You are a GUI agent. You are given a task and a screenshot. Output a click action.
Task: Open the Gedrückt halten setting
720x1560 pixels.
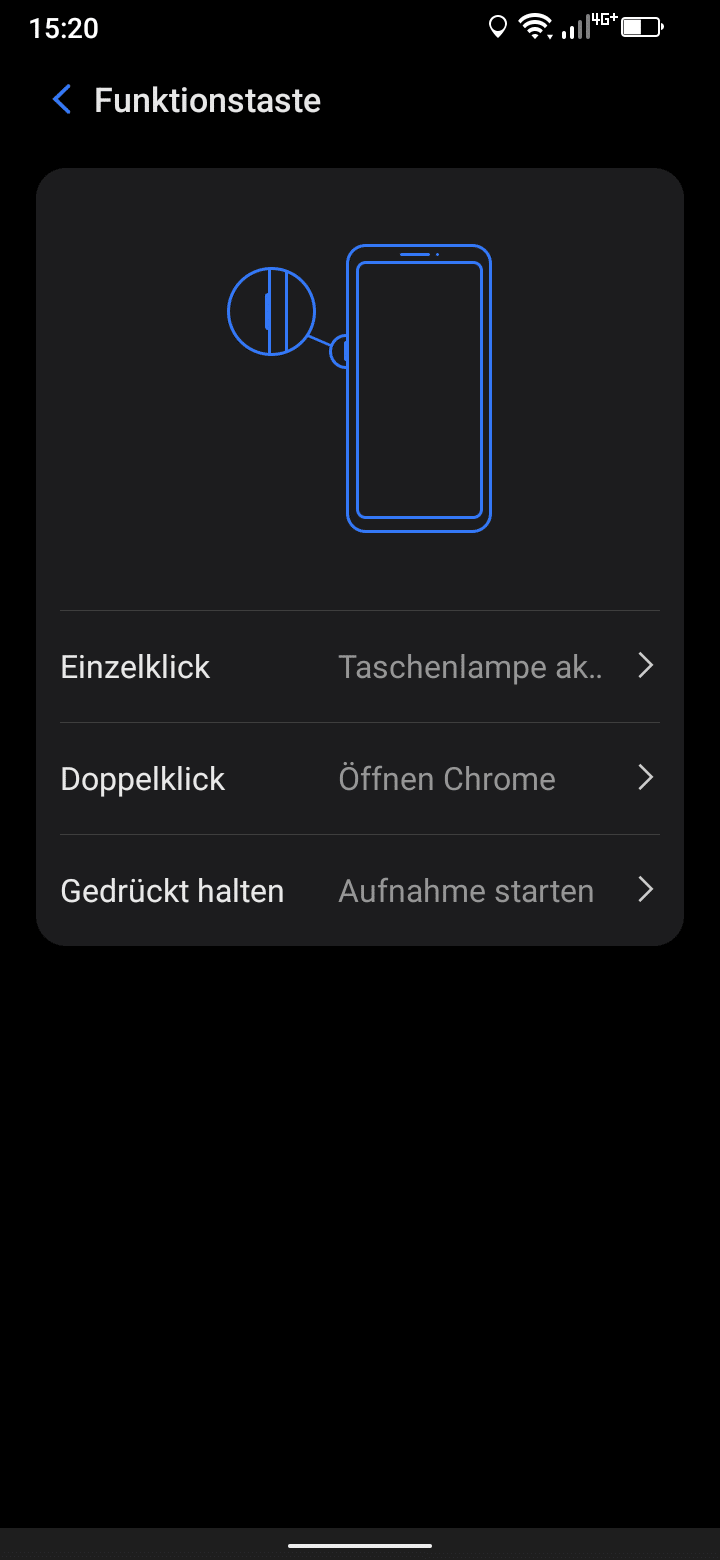[359, 891]
